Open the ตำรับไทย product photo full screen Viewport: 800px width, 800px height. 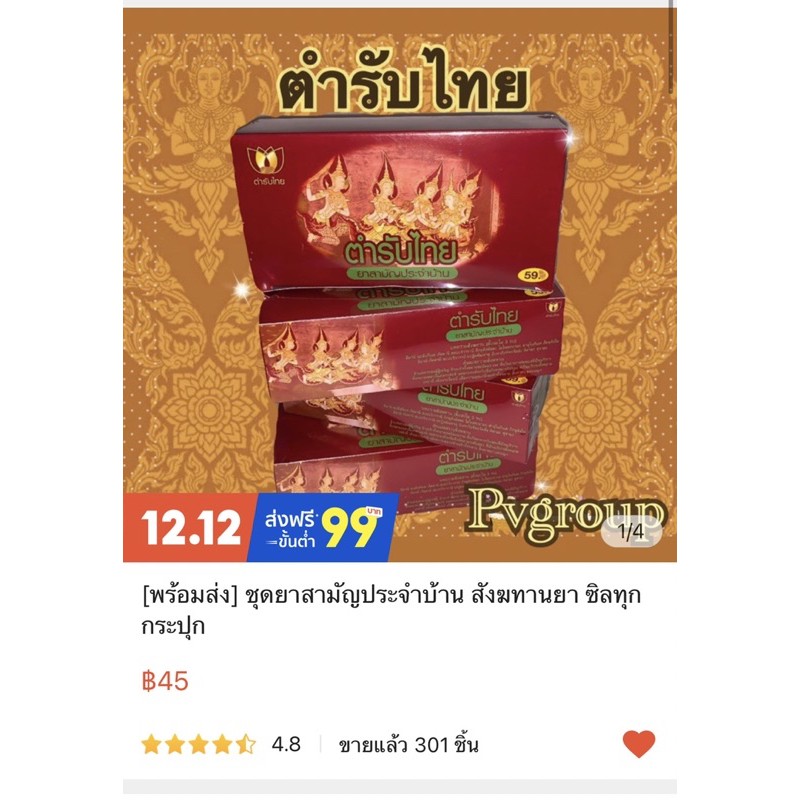399,285
